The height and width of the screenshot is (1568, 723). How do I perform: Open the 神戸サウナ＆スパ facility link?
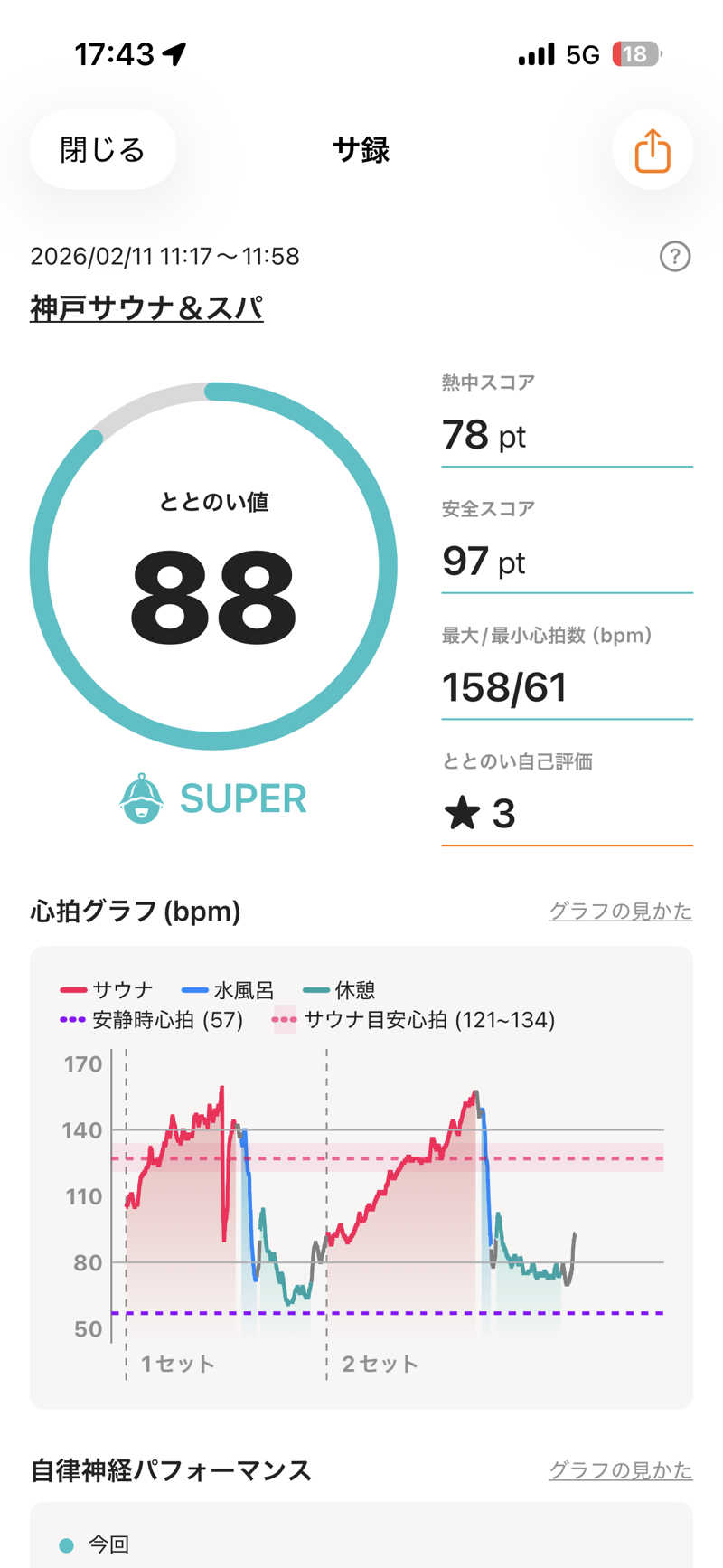[x=146, y=308]
